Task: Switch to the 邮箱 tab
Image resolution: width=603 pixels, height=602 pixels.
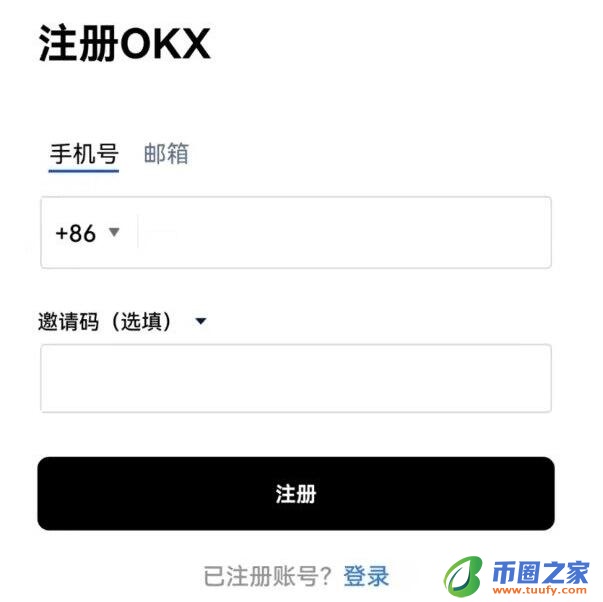Action: [x=166, y=154]
